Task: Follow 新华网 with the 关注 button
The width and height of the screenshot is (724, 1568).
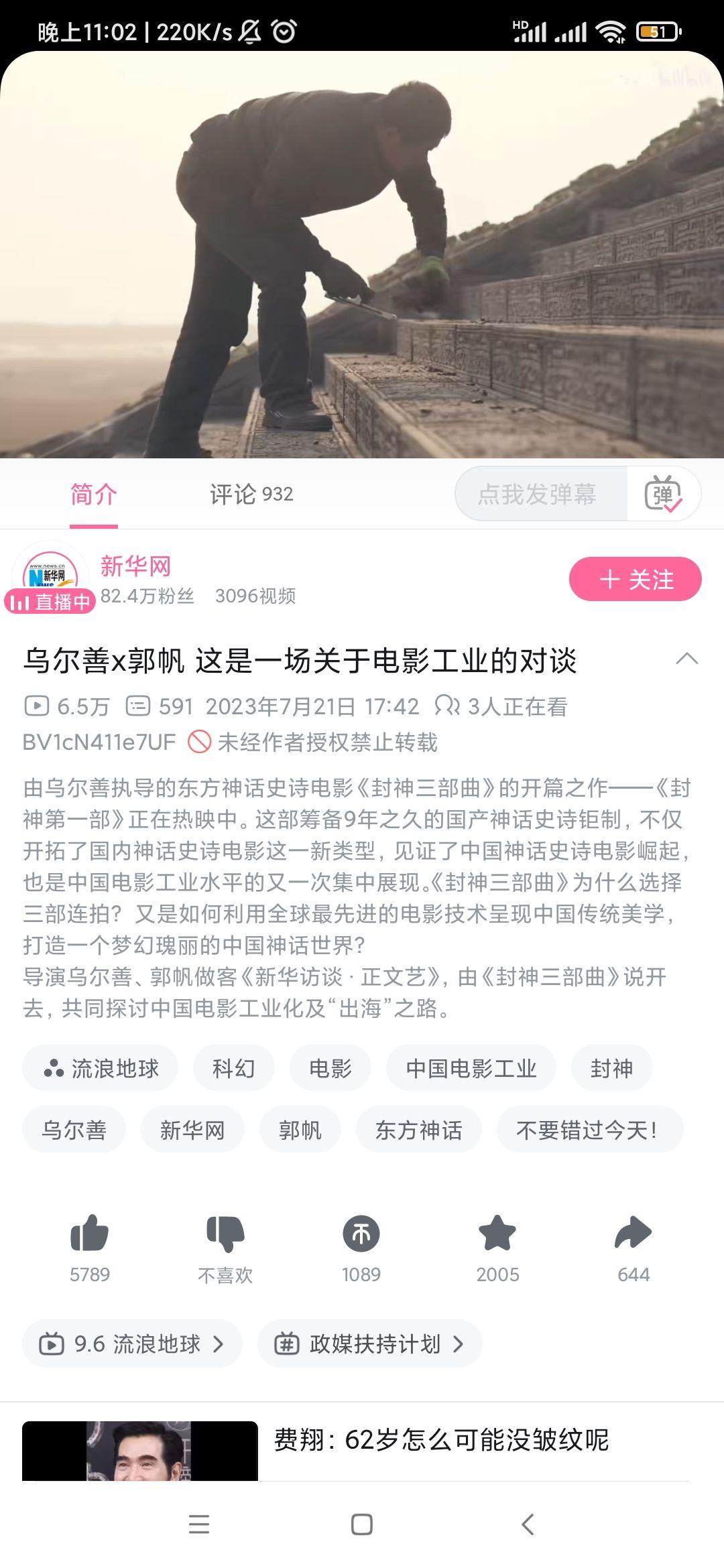Action: [635, 579]
